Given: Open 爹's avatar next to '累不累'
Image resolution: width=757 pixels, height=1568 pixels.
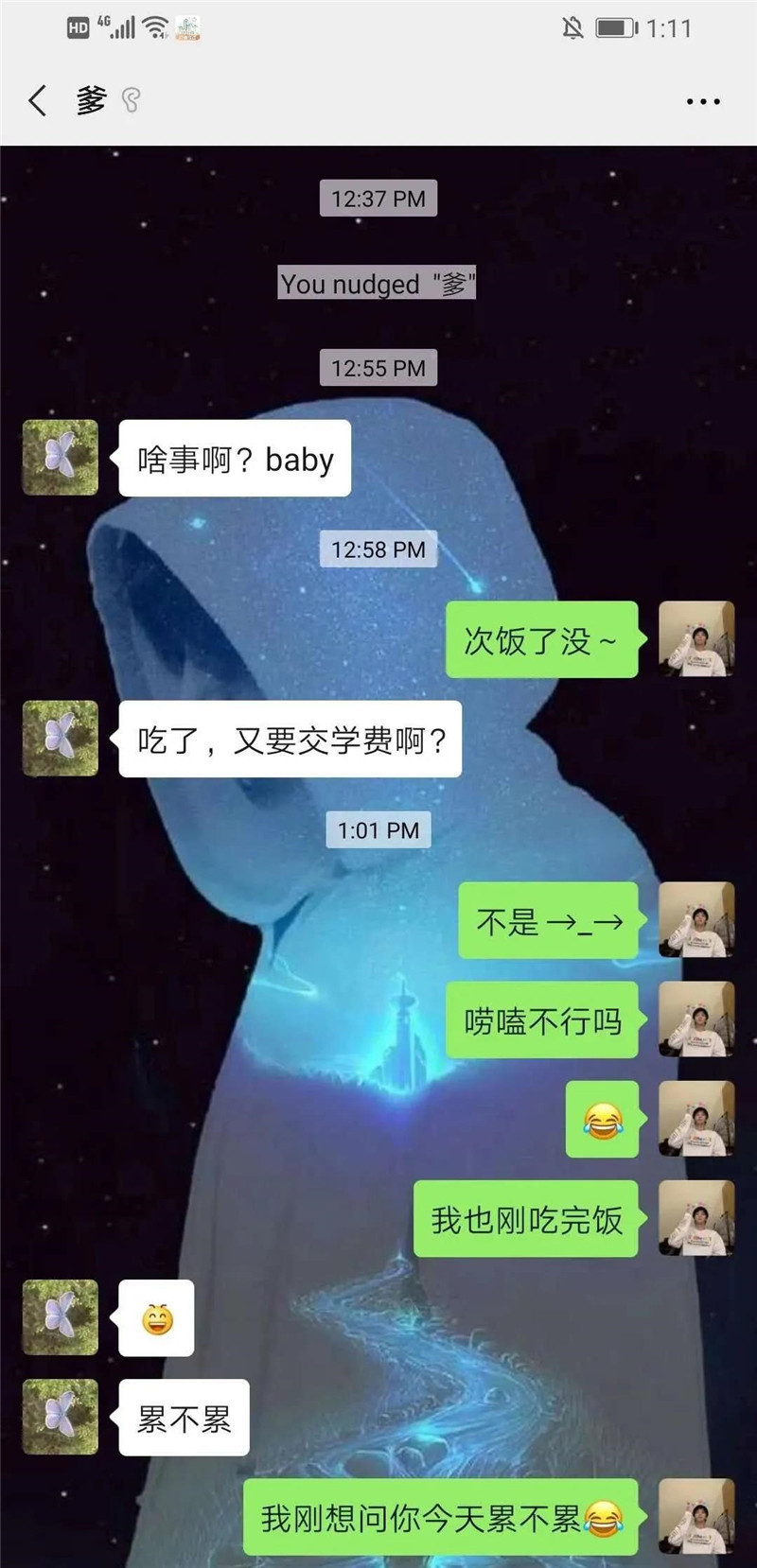Looking at the screenshot, I should (61, 1417).
